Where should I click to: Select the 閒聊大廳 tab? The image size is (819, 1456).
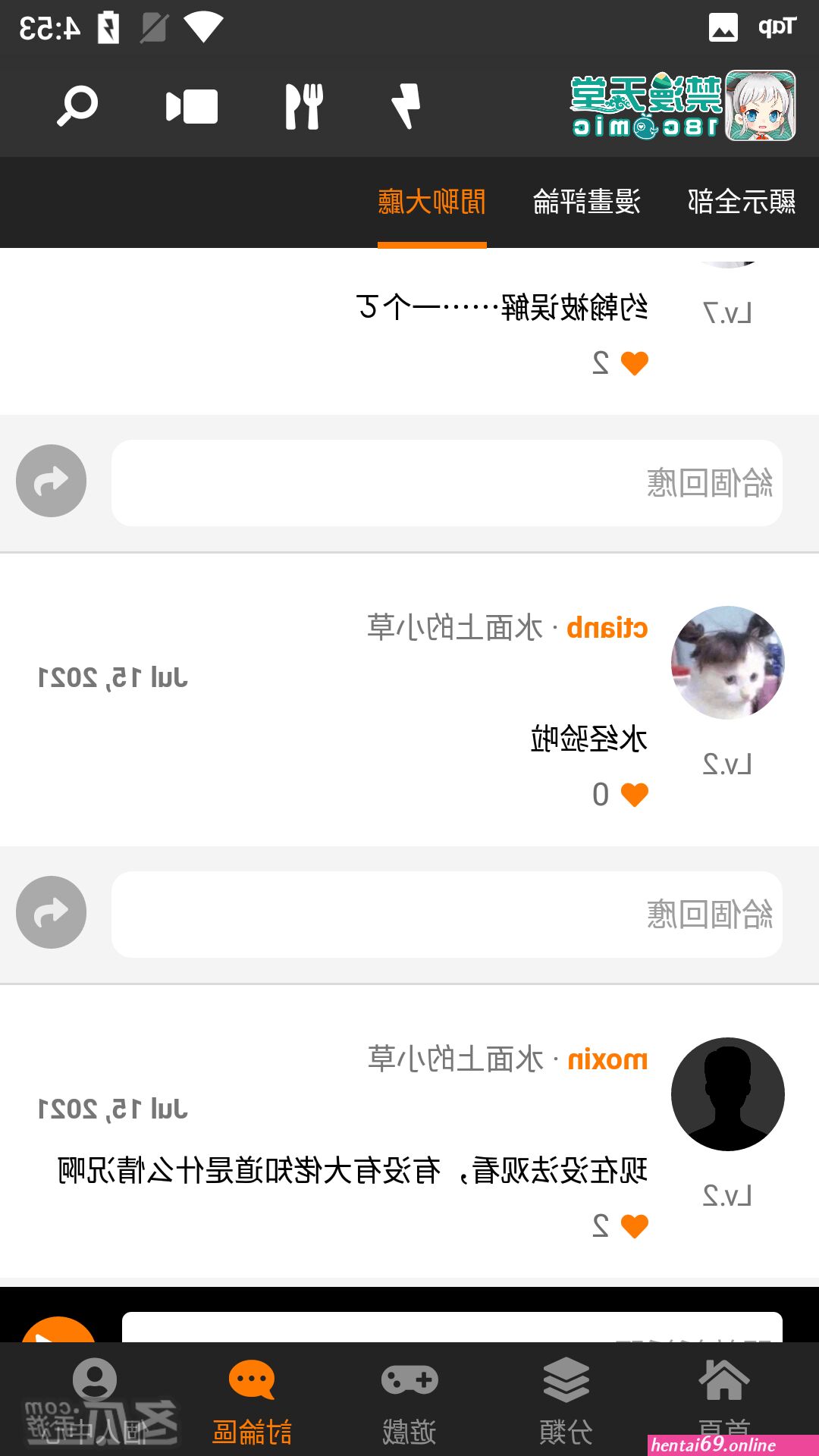[432, 202]
